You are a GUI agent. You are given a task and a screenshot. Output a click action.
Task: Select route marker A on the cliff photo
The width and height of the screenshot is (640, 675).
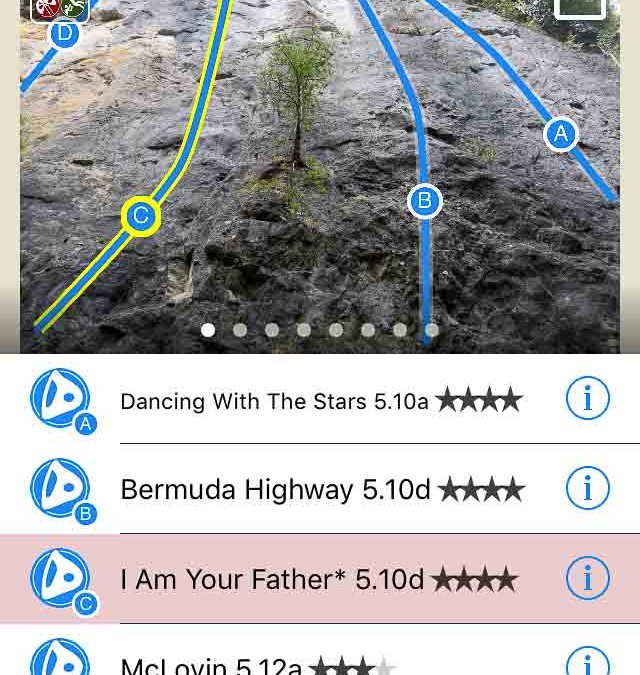point(560,134)
